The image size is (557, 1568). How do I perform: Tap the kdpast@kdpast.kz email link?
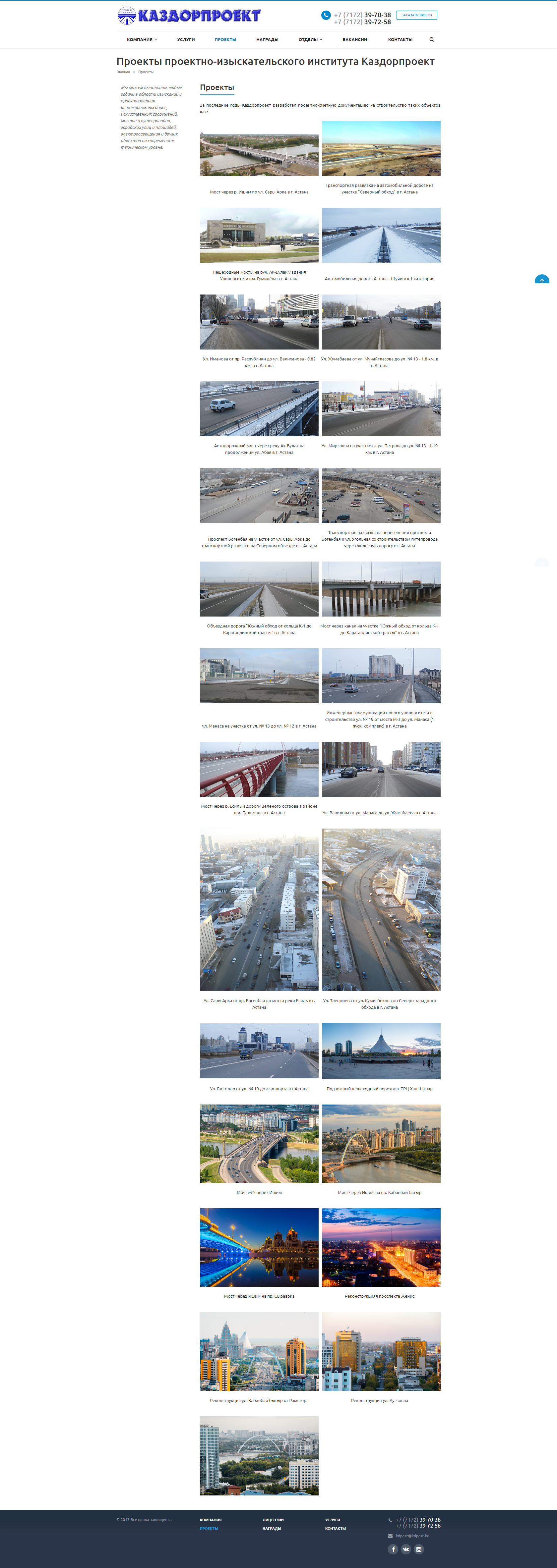click(x=412, y=1536)
